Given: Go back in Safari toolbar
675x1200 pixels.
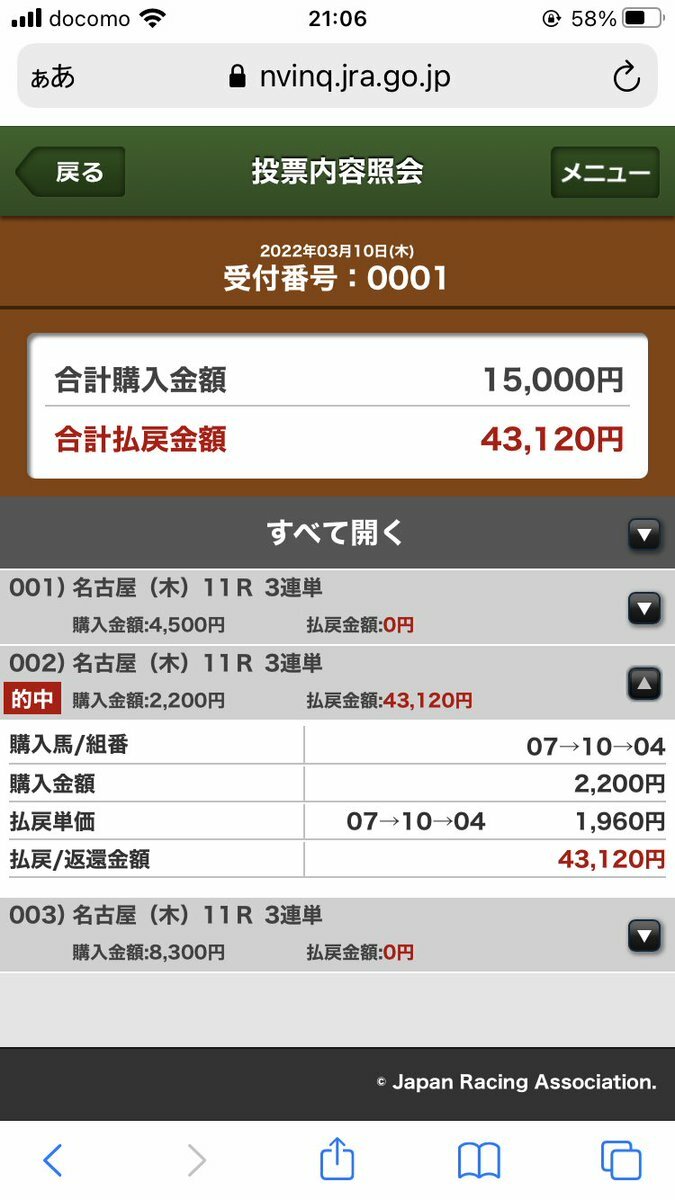Looking at the screenshot, I should pos(53,1160).
